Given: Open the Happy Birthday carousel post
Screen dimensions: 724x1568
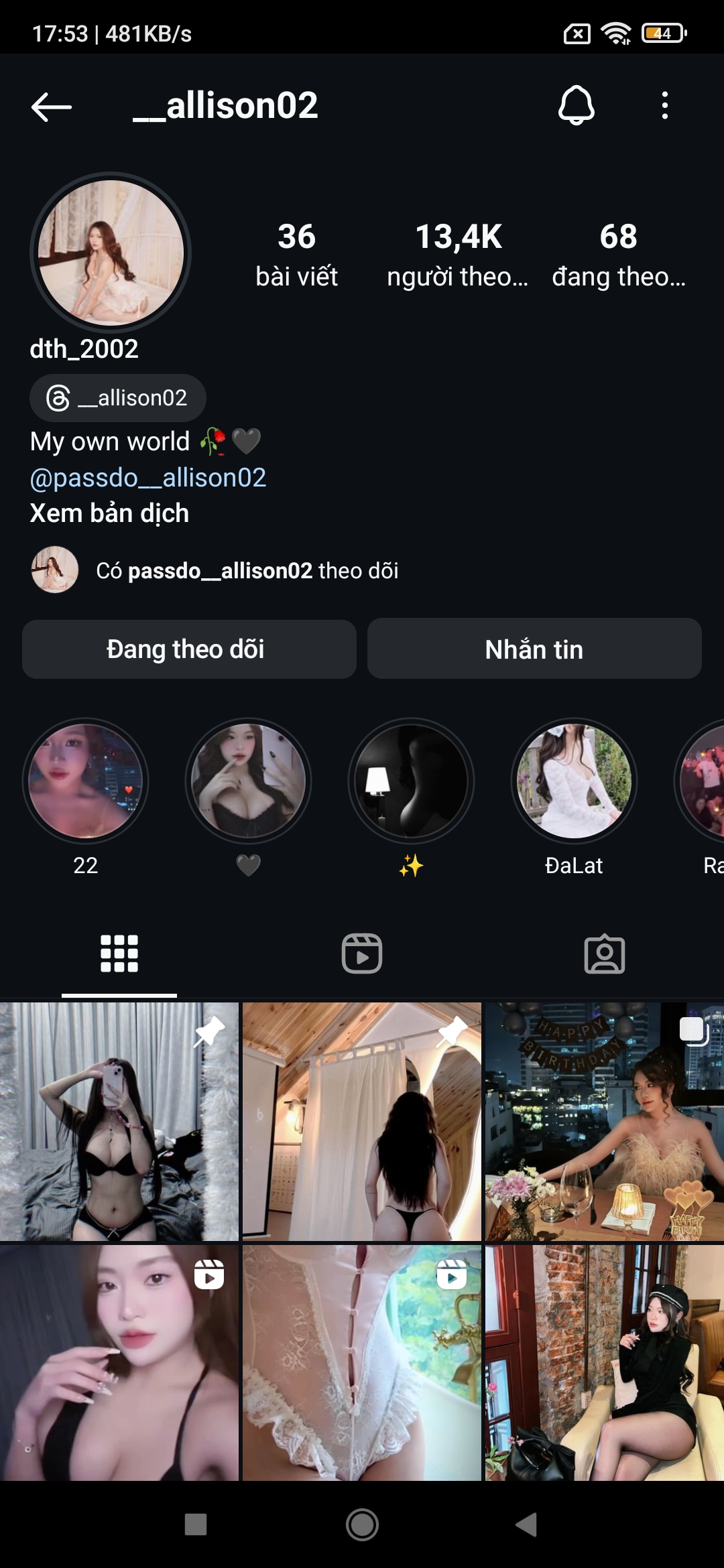Looking at the screenshot, I should (604, 1121).
